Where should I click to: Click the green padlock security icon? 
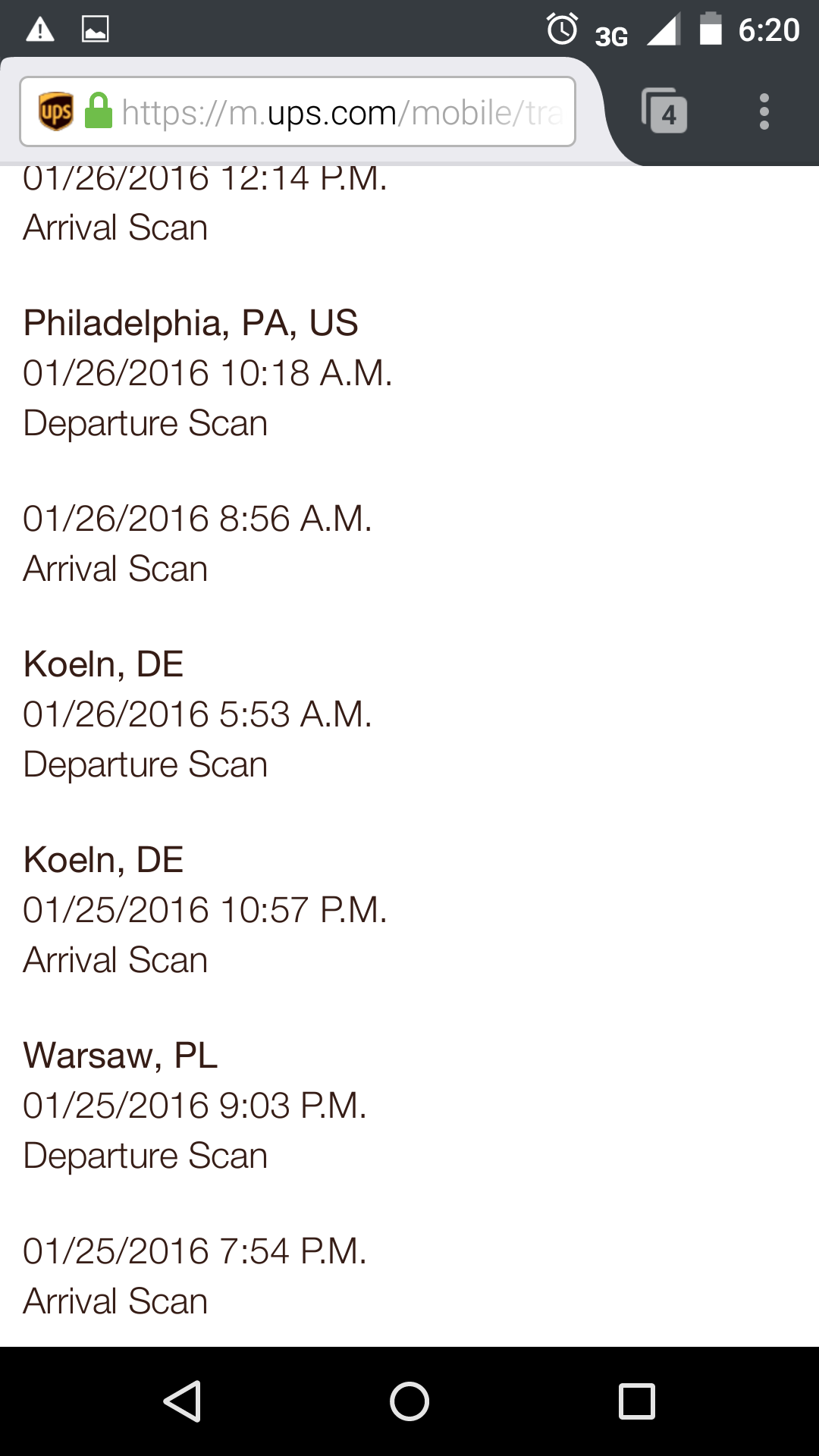97,111
